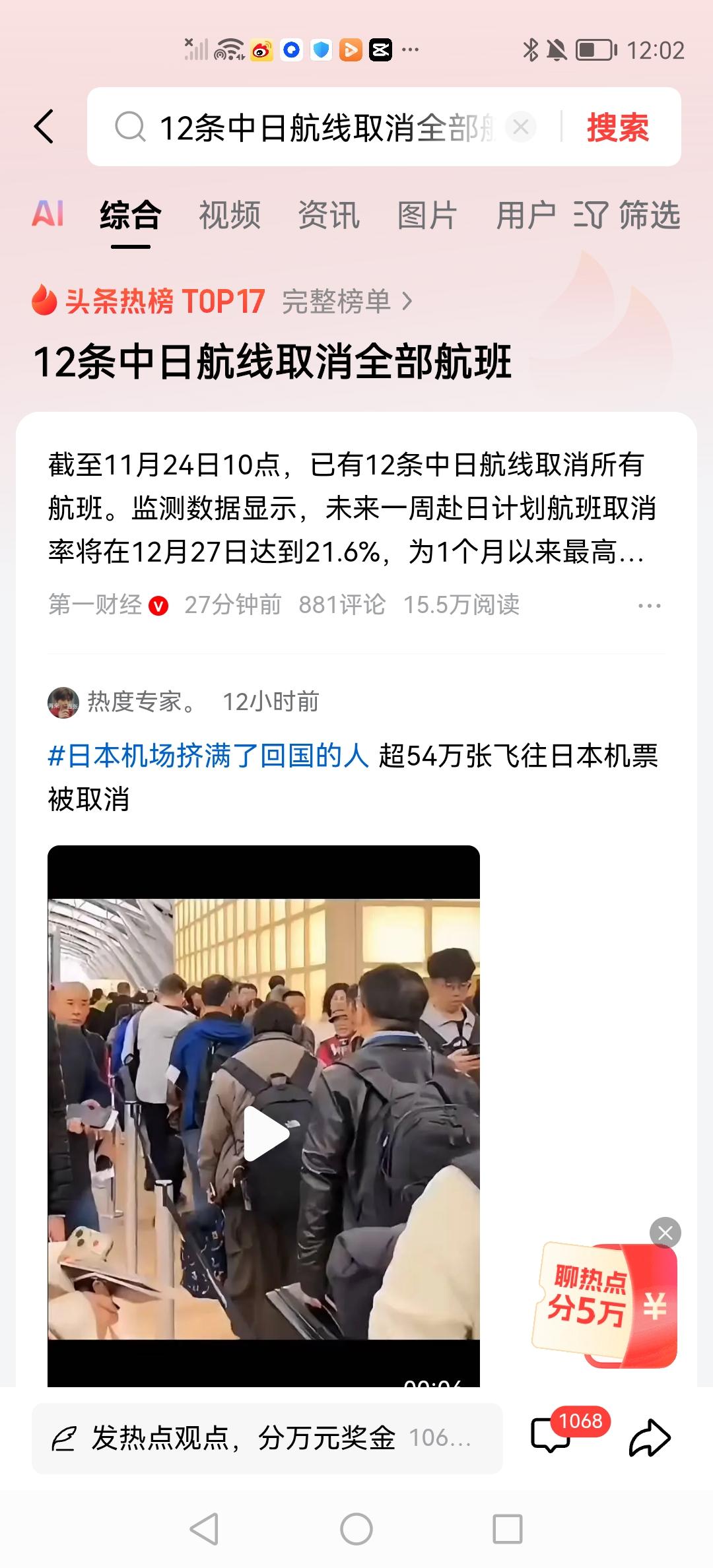Toggle more options via three-dot menu

pos(650,604)
